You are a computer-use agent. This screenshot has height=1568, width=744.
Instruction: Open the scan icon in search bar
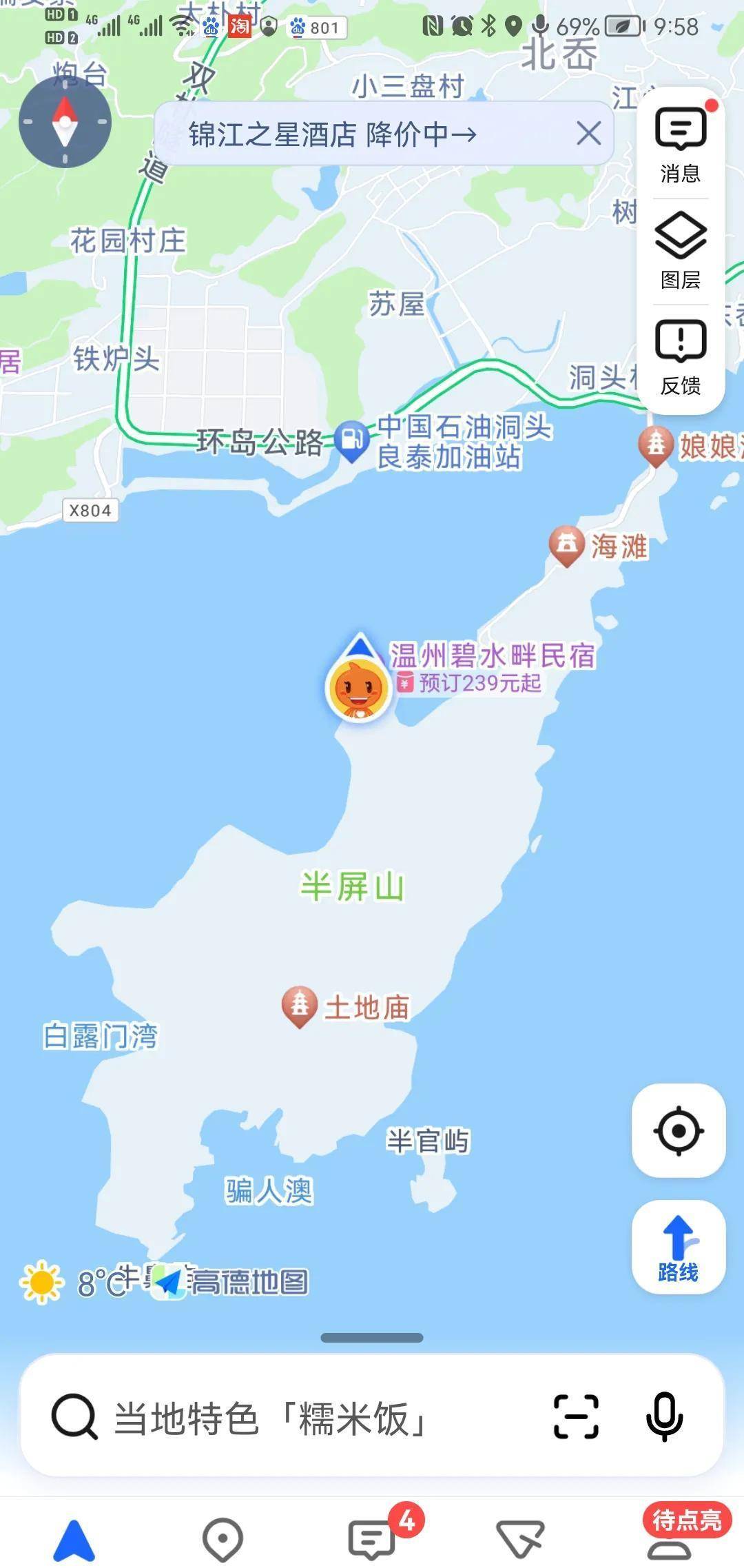tap(576, 1417)
